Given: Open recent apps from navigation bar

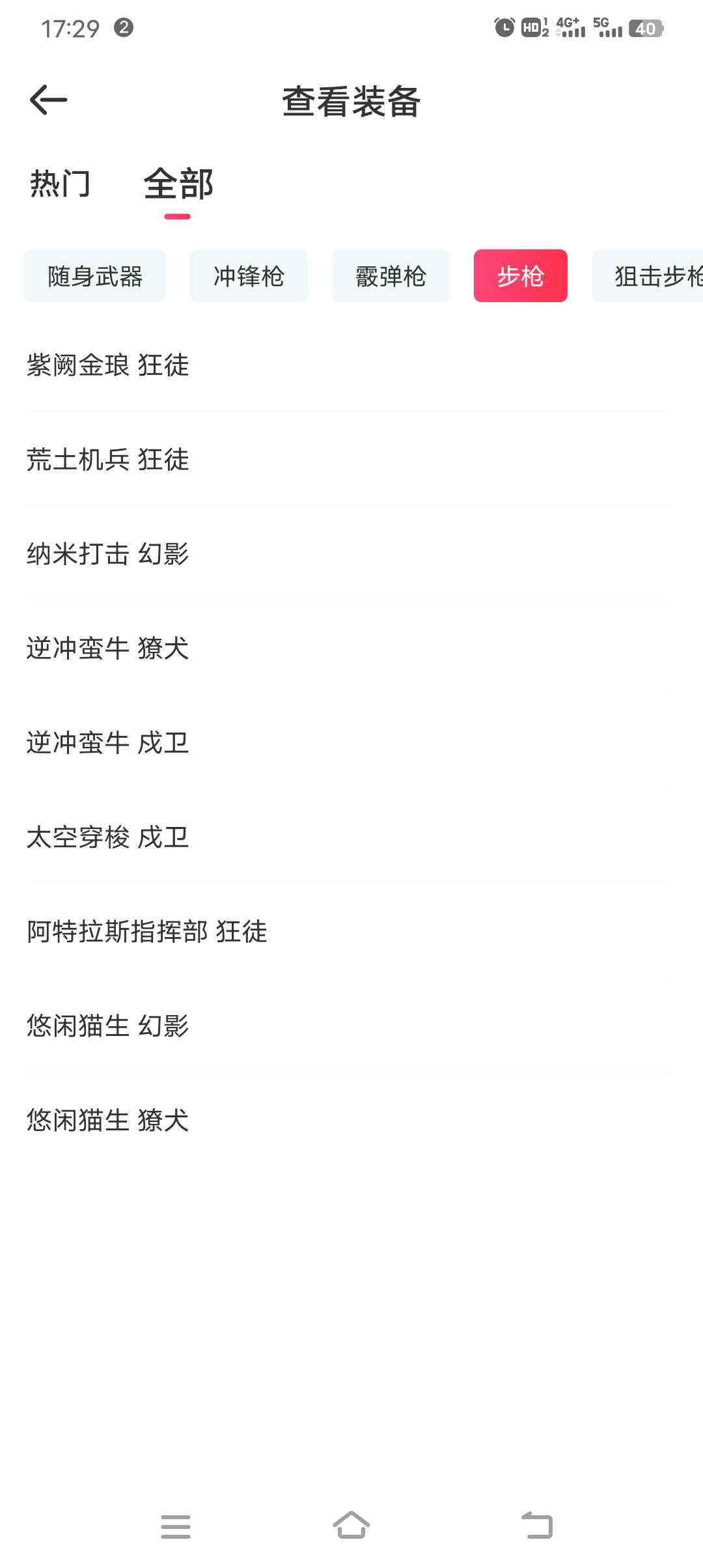Looking at the screenshot, I should pyautogui.click(x=176, y=1526).
